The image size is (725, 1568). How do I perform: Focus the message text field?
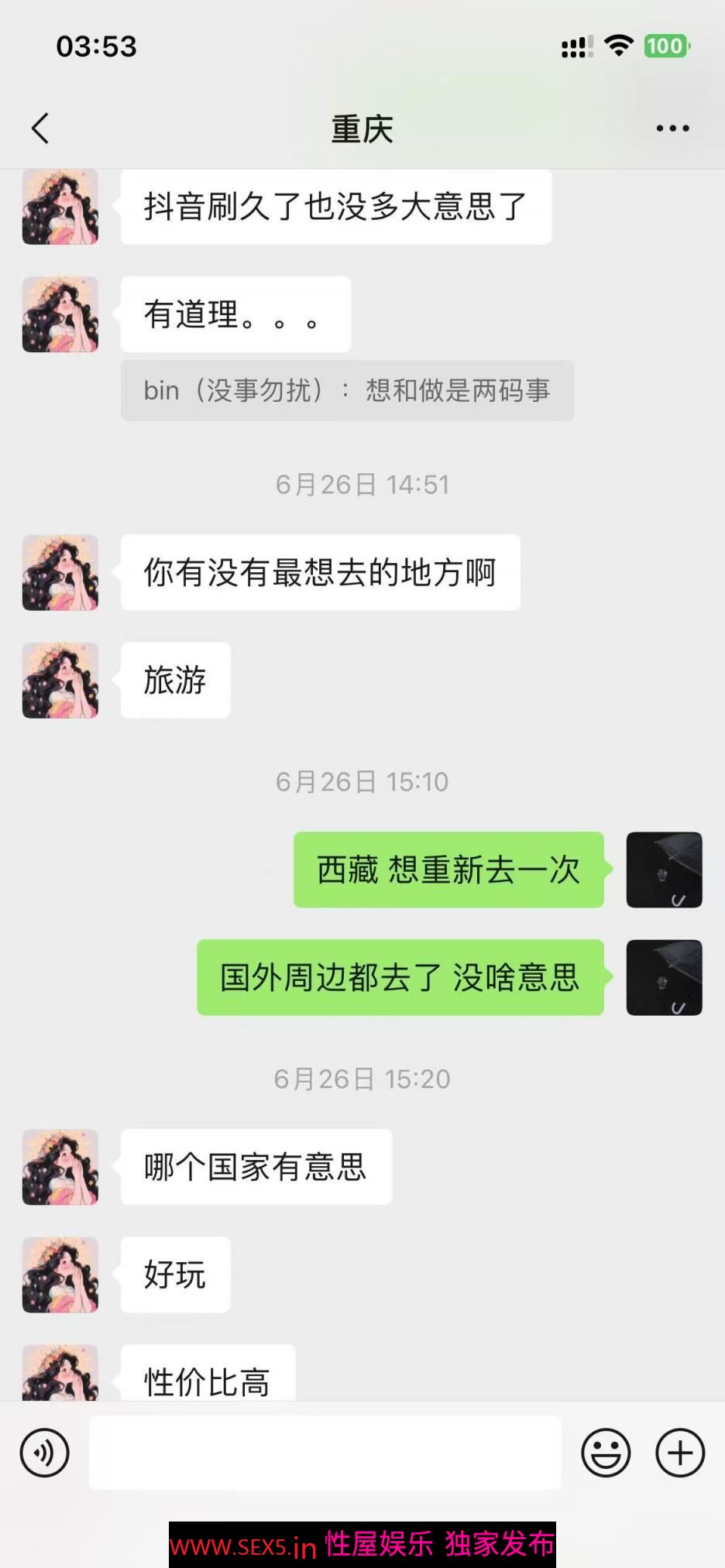click(x=325, y=1453)
